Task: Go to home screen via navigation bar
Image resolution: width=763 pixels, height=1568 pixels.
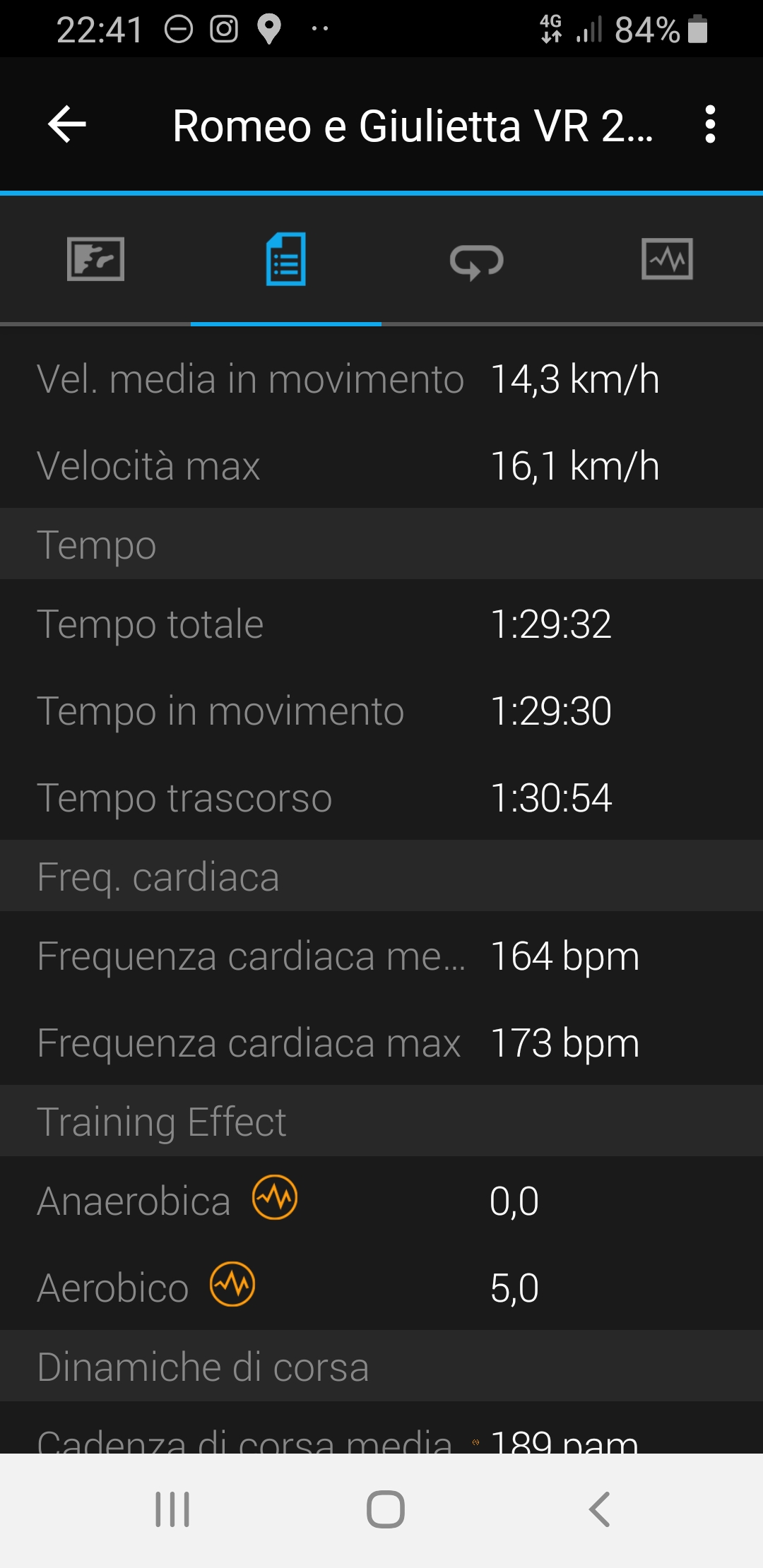Action: click(386, 1509)
